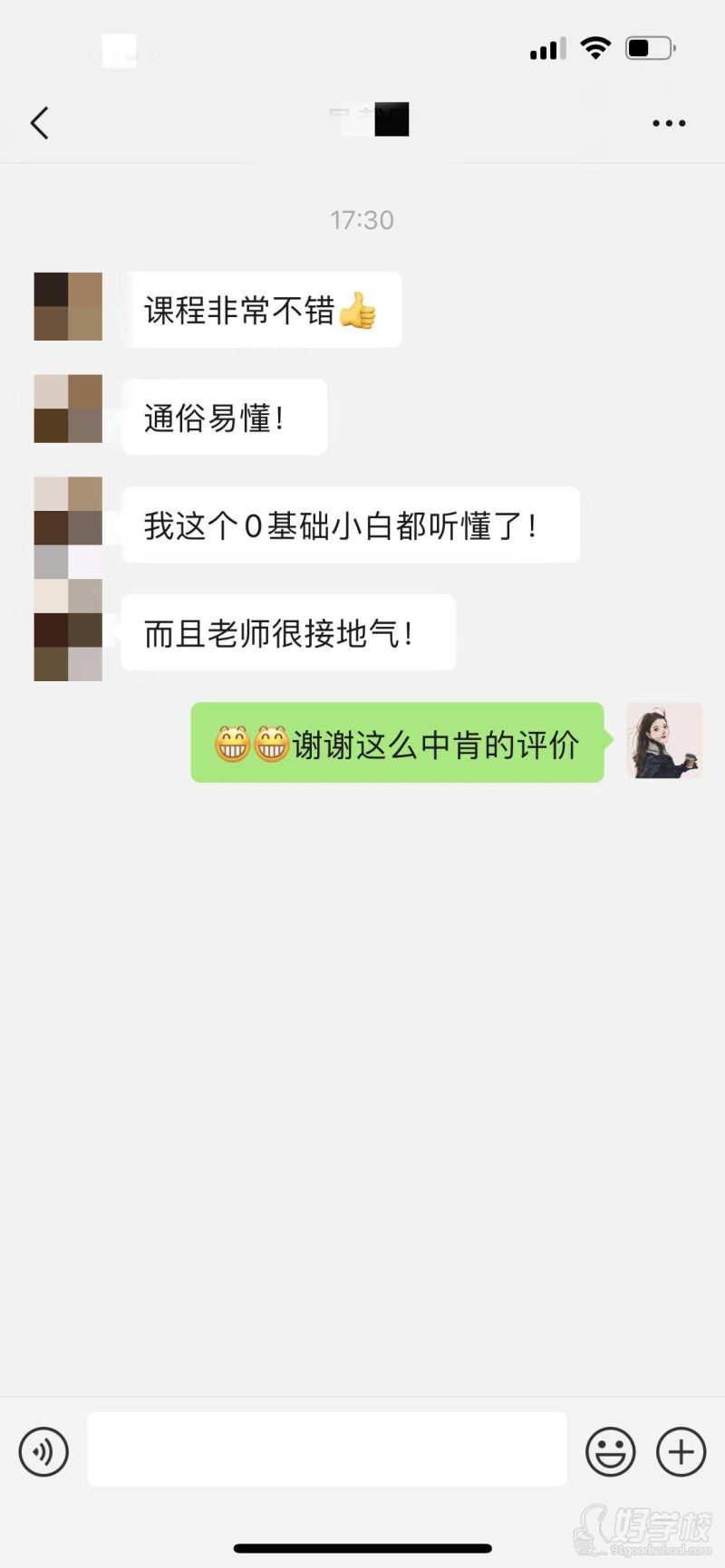Tap the speaker icon near the input field
Viewport: 725px width, 1568px height.
pyautogui.click(x=43, y=1451)
